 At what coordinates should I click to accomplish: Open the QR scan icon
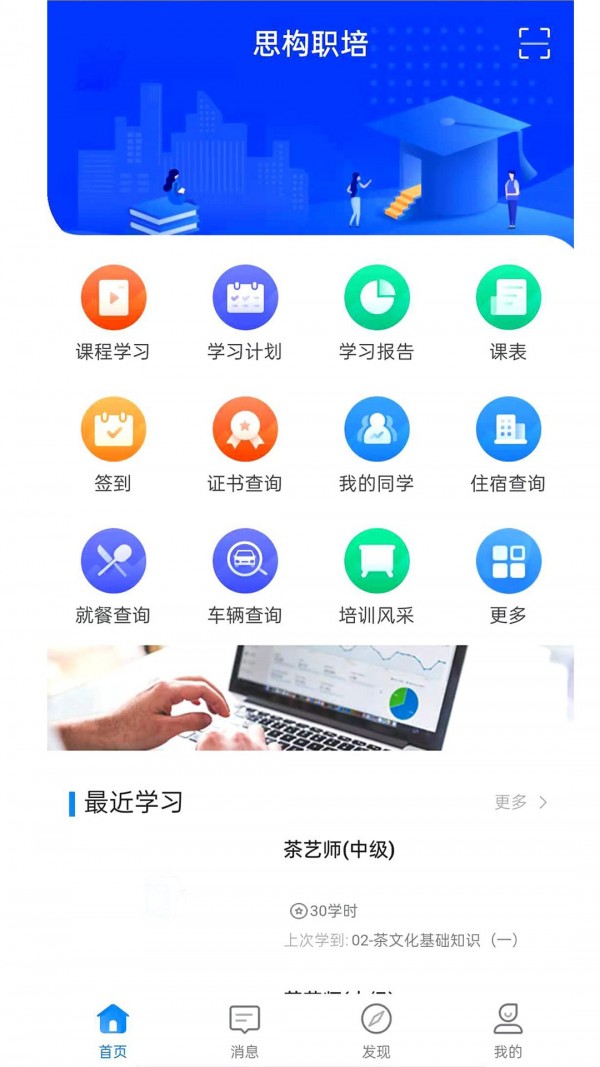(x=534, y=43)
